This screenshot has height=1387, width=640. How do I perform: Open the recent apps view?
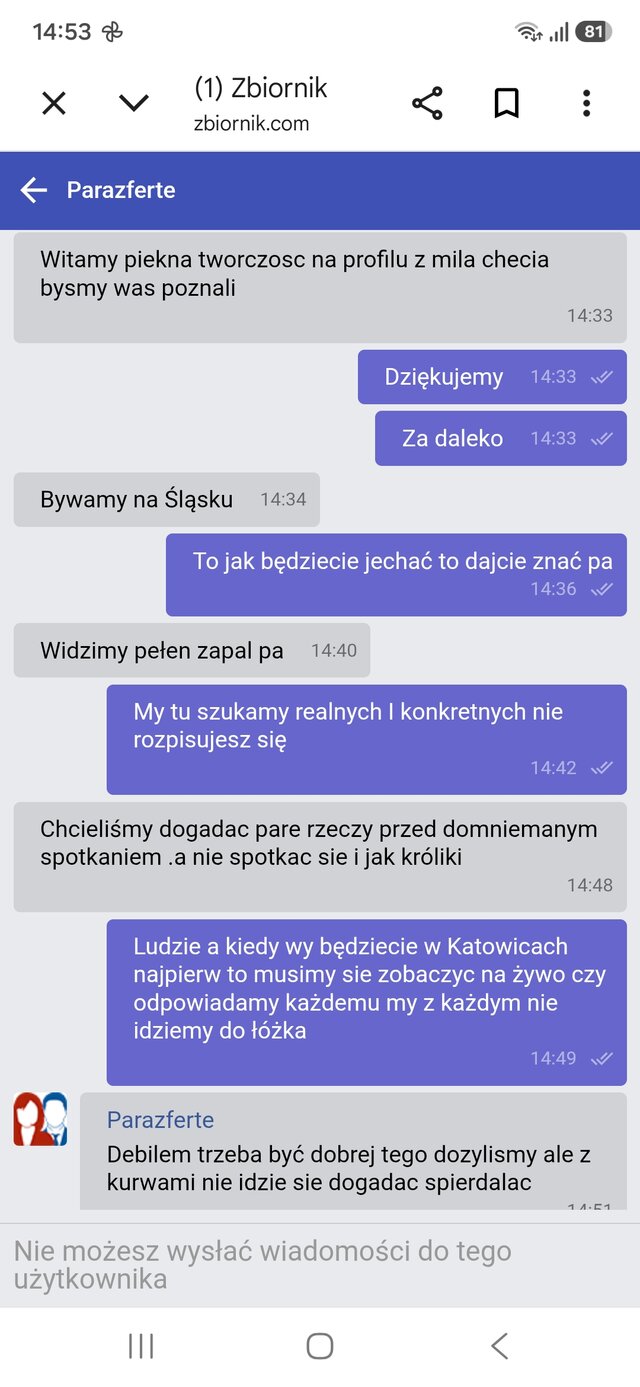click(141, 1346)
